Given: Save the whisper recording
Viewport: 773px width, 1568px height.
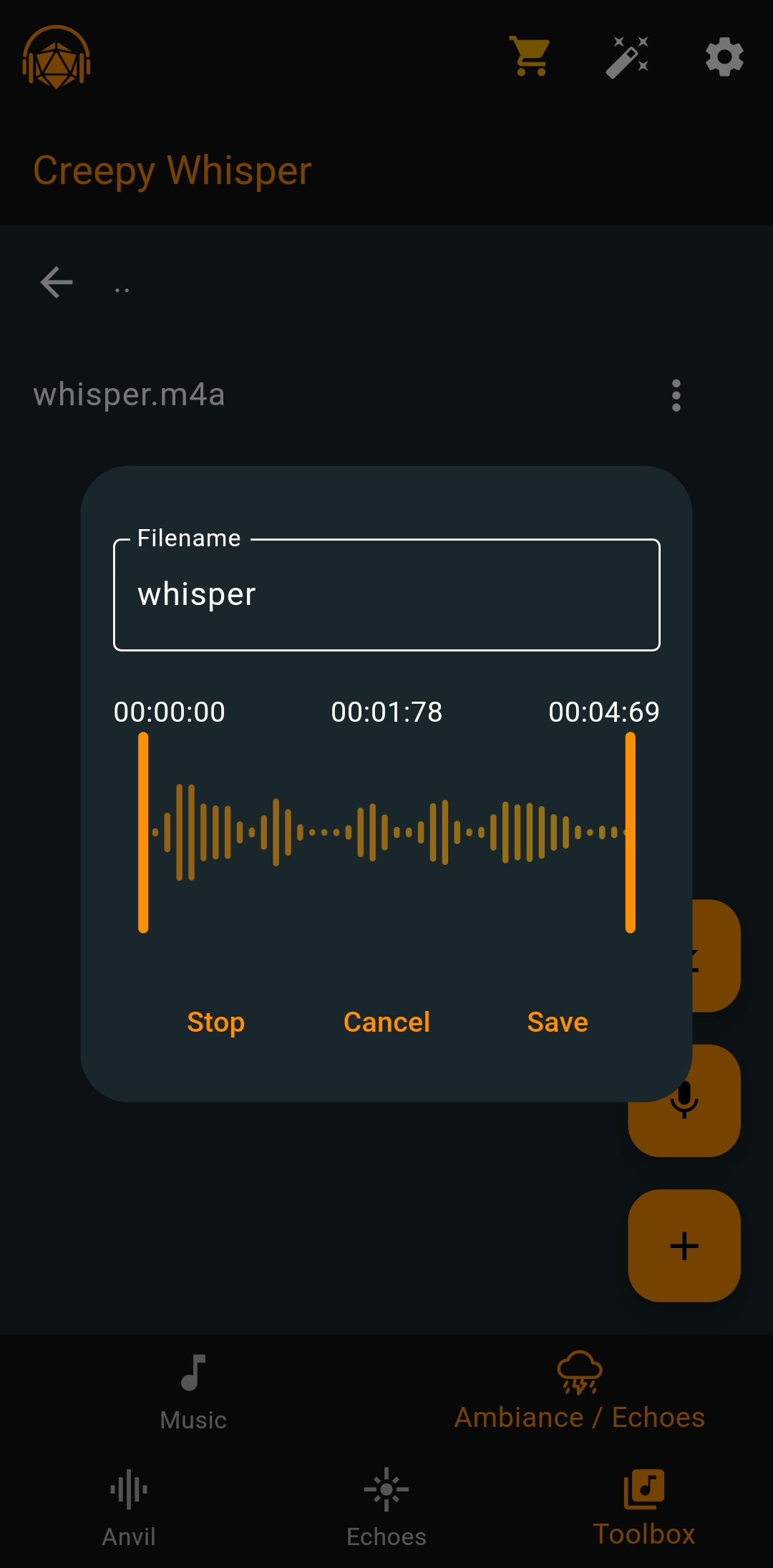Looking at the screenshot, I should [558, 1022].
